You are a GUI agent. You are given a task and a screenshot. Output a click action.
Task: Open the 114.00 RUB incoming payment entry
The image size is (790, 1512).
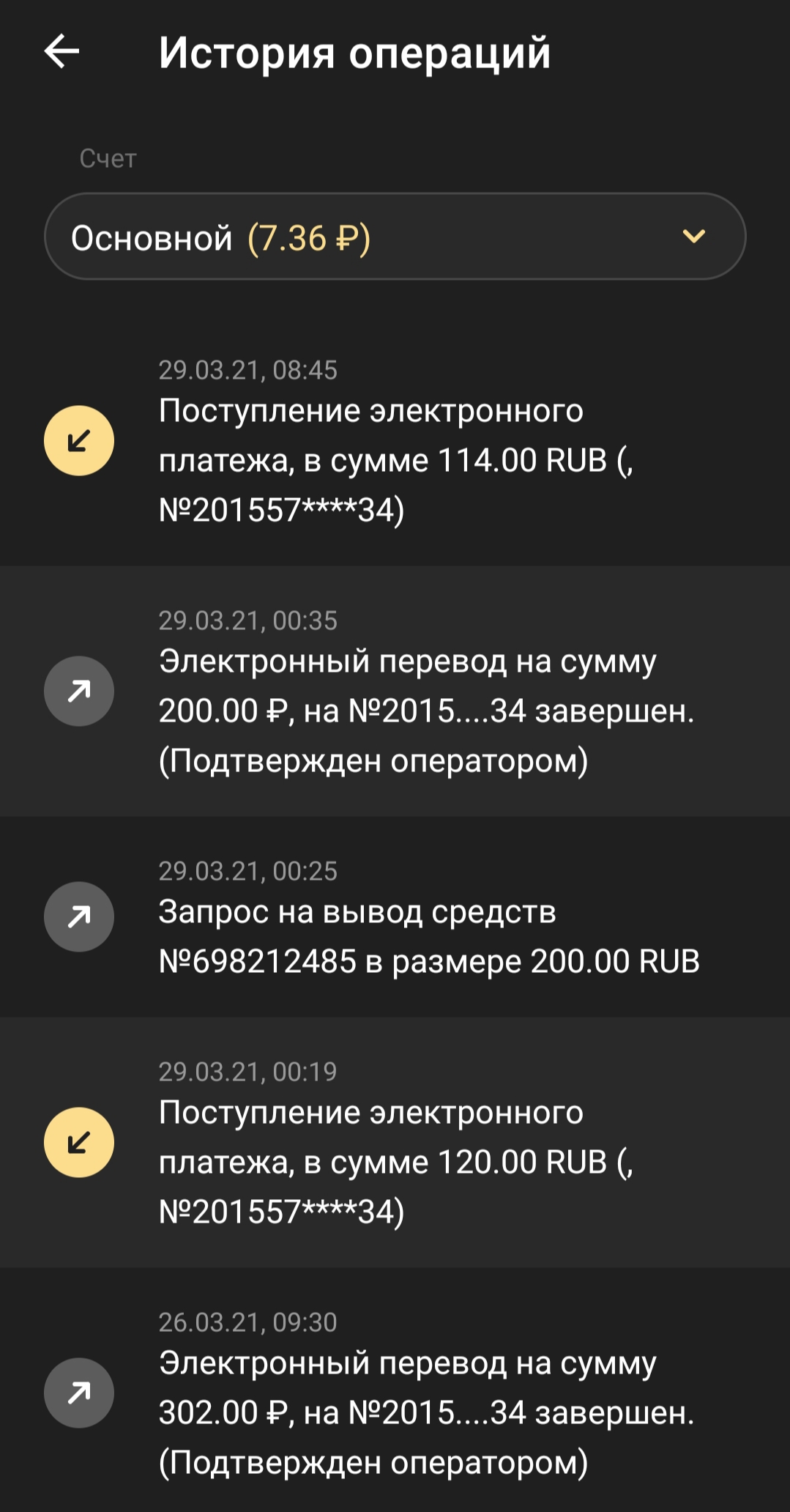tap(395, 441)
